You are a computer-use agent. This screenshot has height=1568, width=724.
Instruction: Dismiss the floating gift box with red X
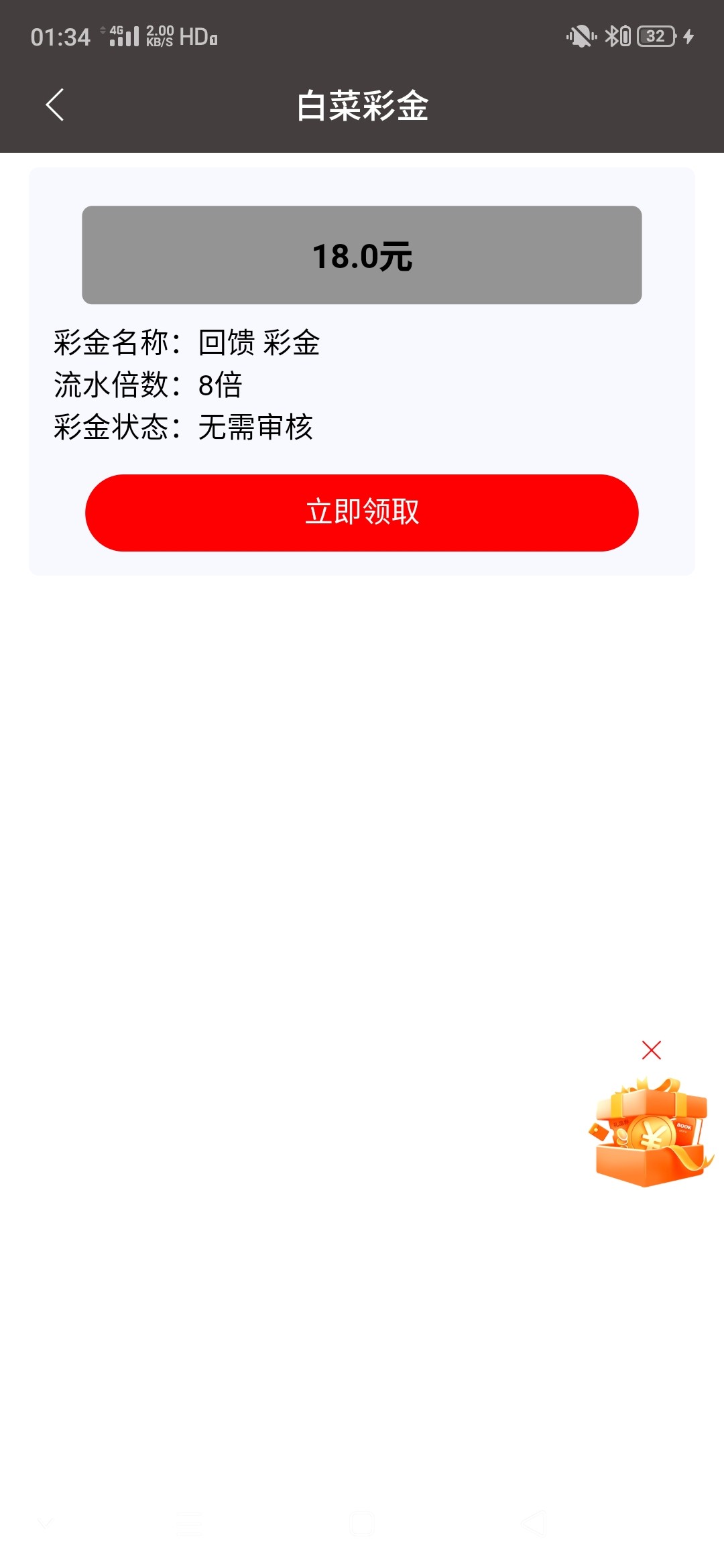(651, 1050)
